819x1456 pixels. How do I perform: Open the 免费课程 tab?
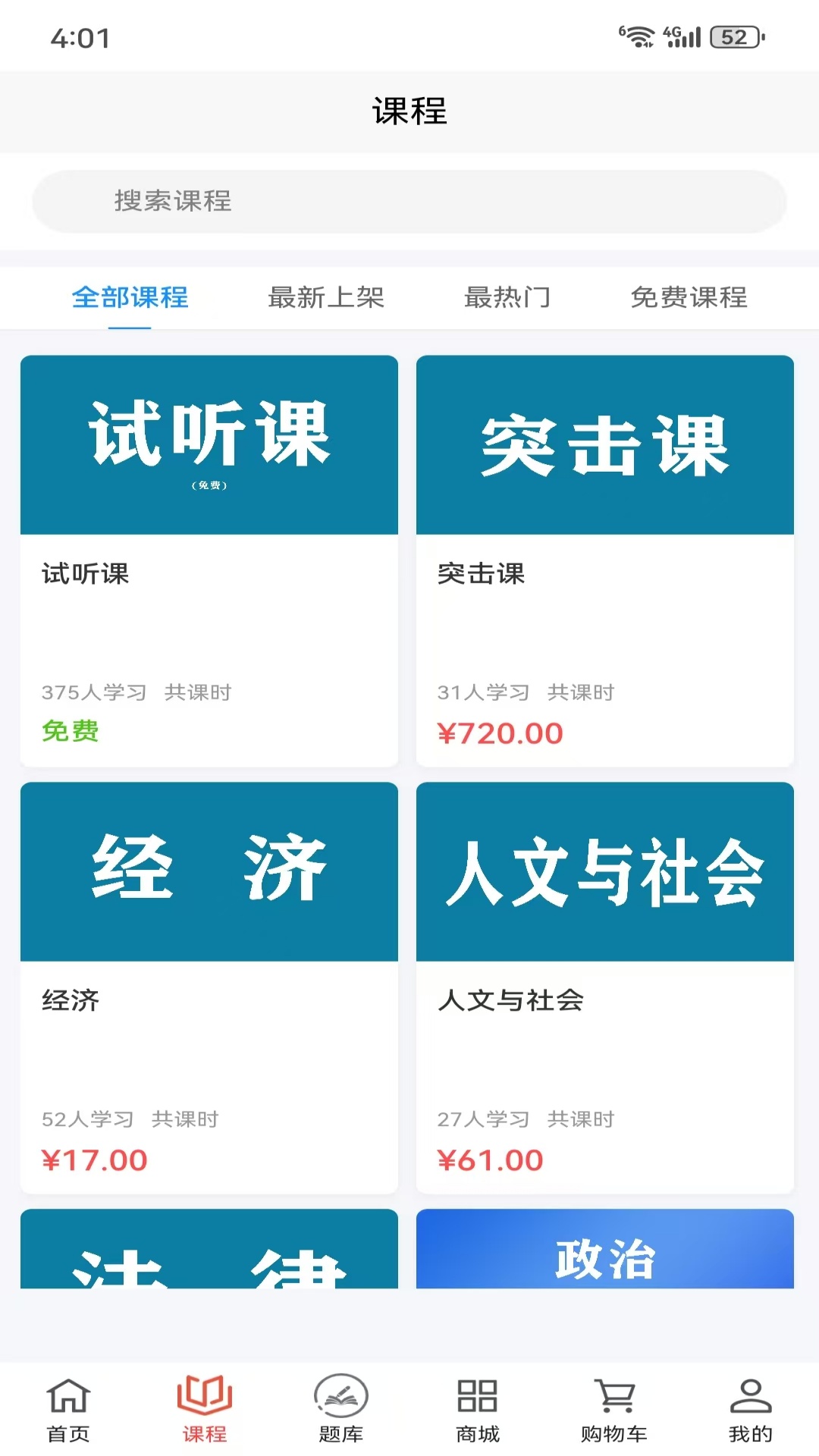687,298
